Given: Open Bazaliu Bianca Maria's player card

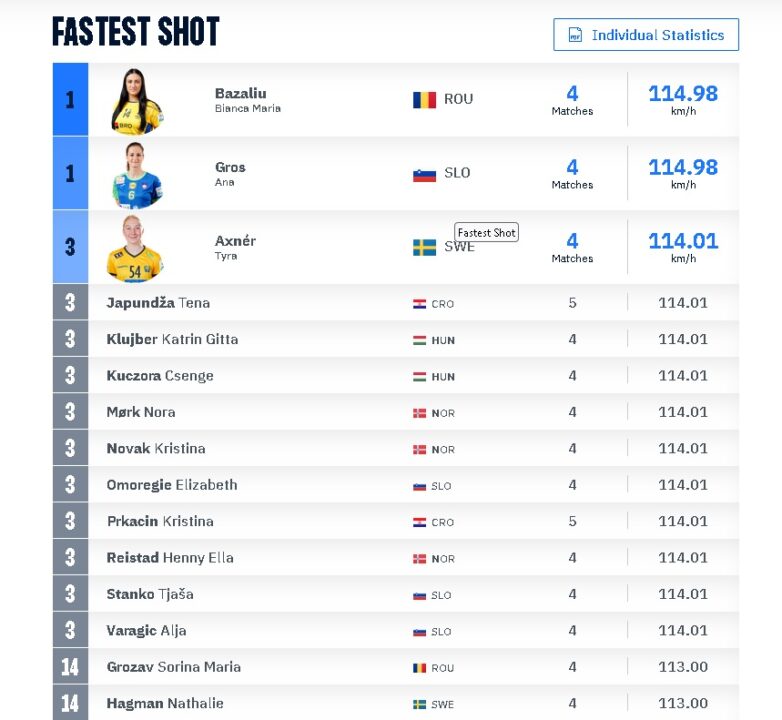Looking at the screenshot, I should [247, 99].
